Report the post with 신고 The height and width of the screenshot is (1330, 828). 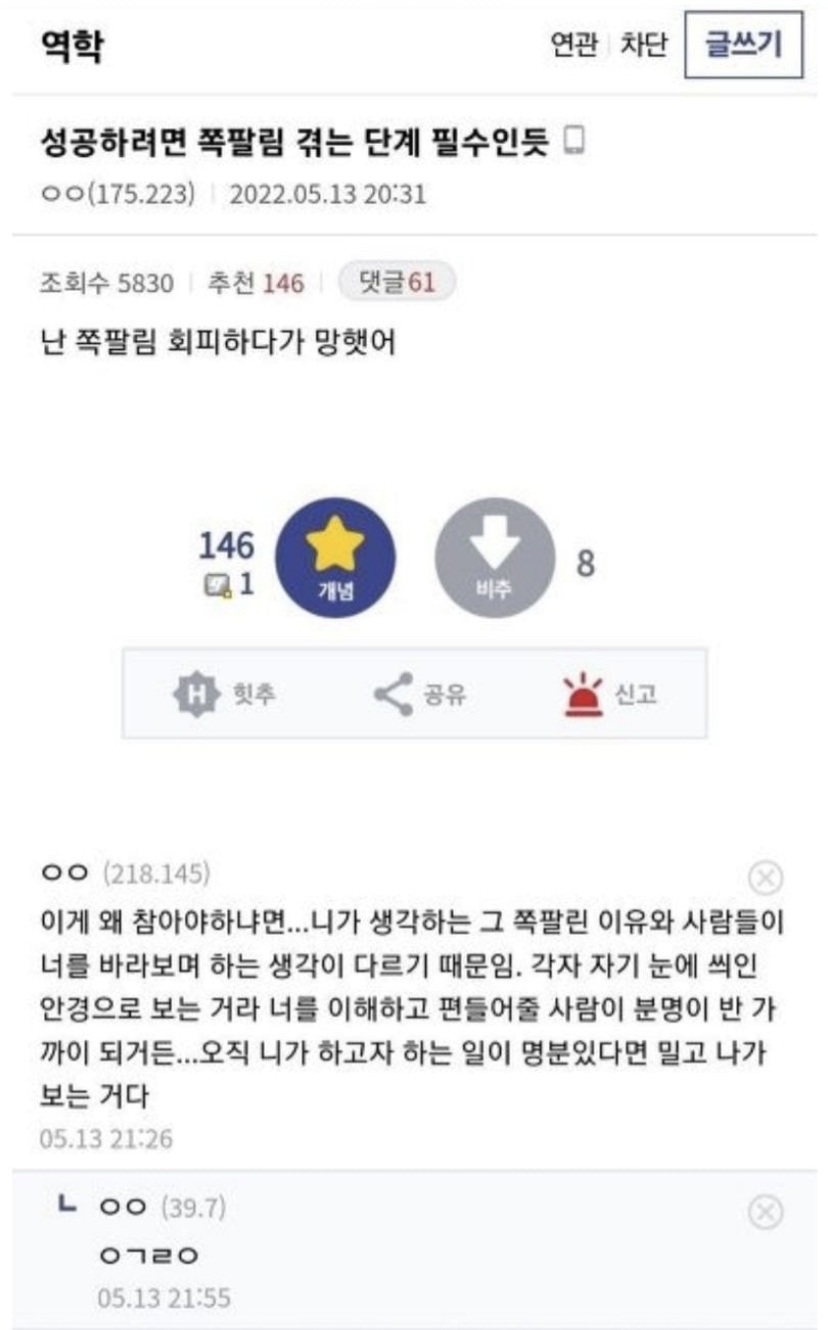(610, 694)
